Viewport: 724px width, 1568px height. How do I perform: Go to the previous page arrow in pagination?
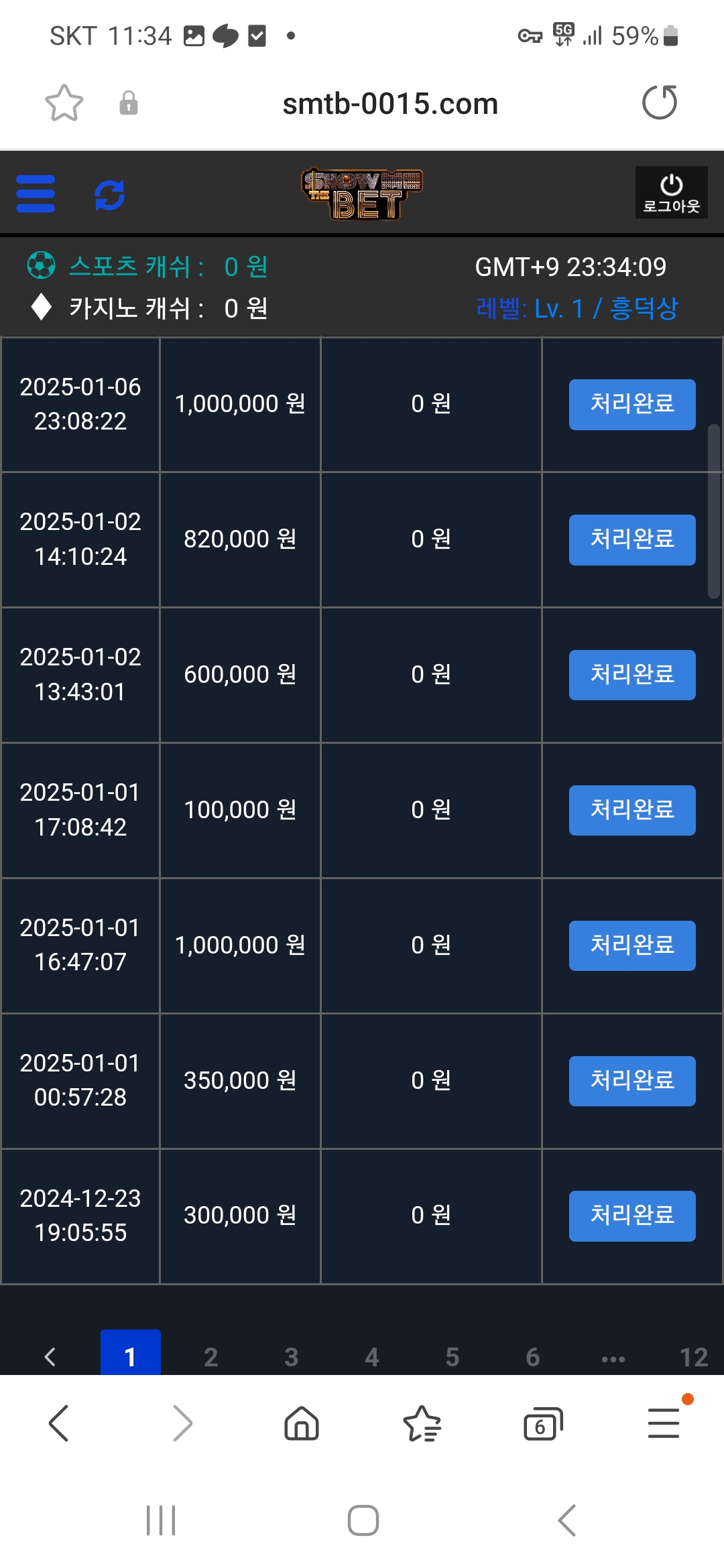coord(50,1356)
